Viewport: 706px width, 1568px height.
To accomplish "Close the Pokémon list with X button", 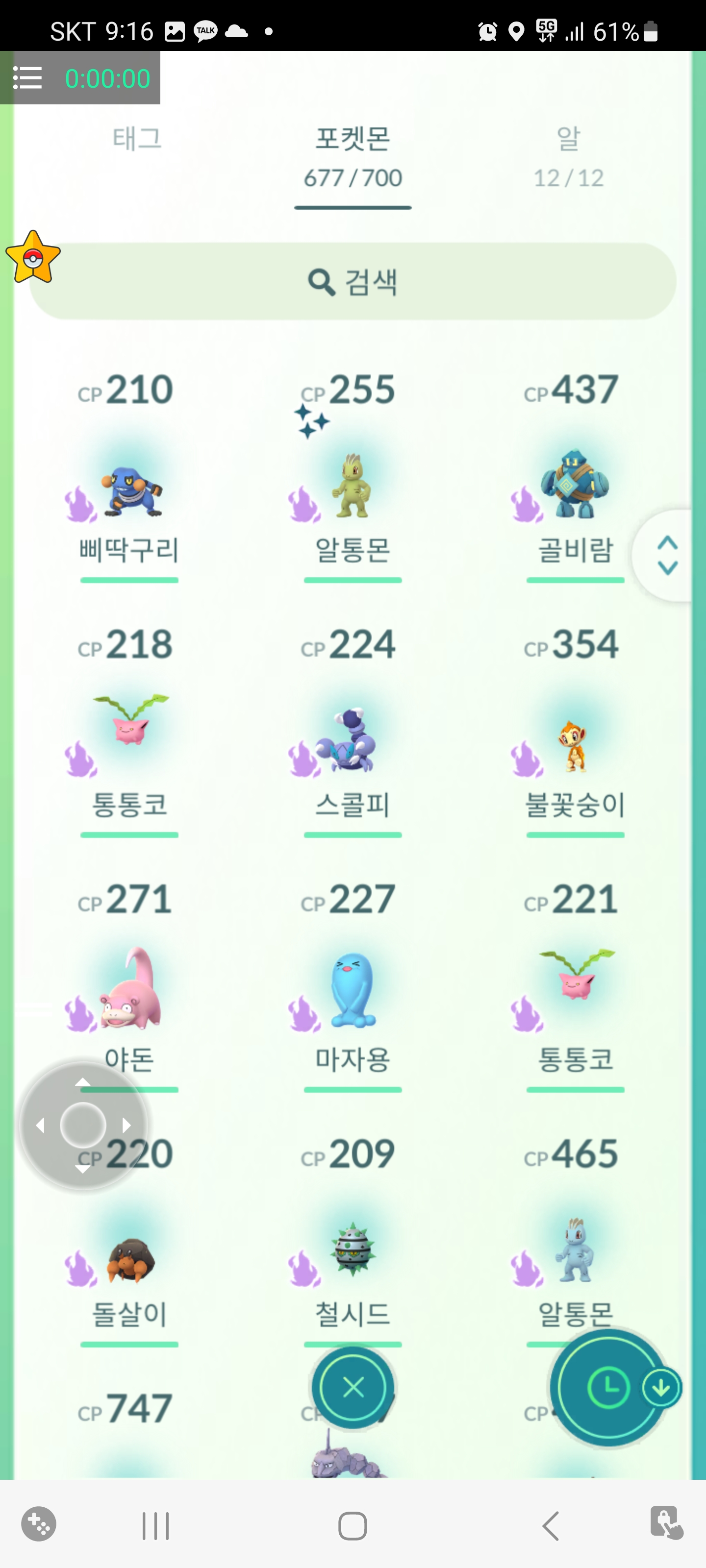I will [353, 1387].
